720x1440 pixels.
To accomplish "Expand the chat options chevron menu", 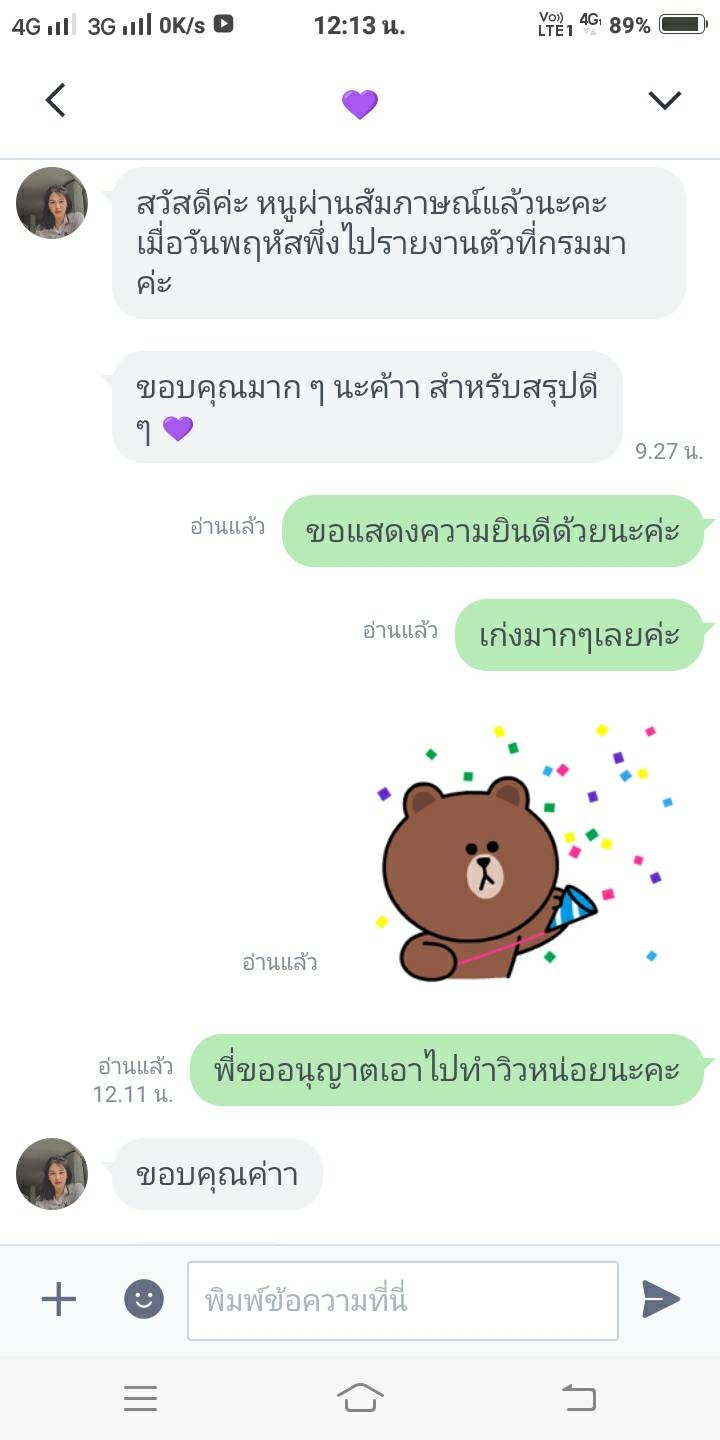I will (x=664, y=100).
